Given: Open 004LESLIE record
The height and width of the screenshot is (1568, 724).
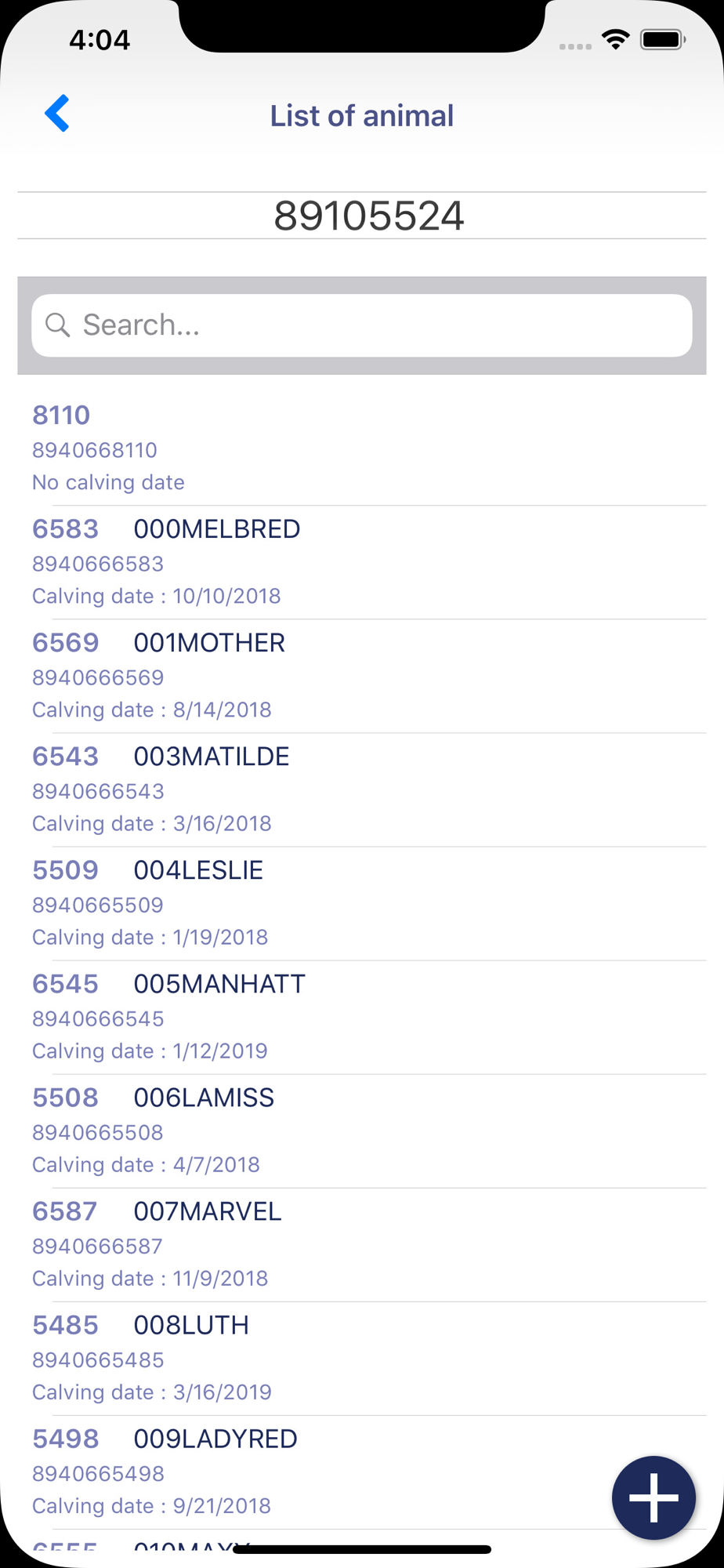Looking at the screenshot, I should pos(362,903).
